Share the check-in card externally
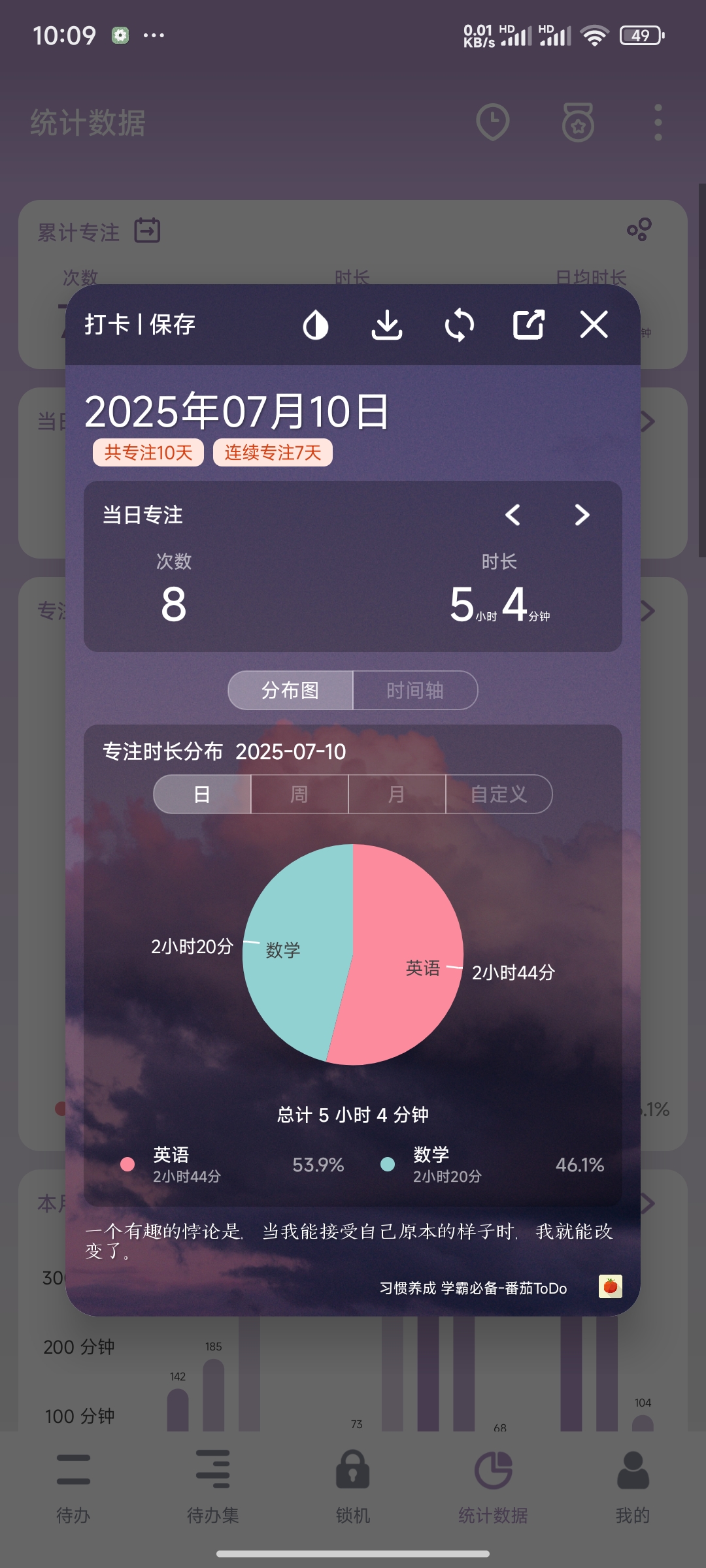This screenshot has width=706, height=1568. 528,325
